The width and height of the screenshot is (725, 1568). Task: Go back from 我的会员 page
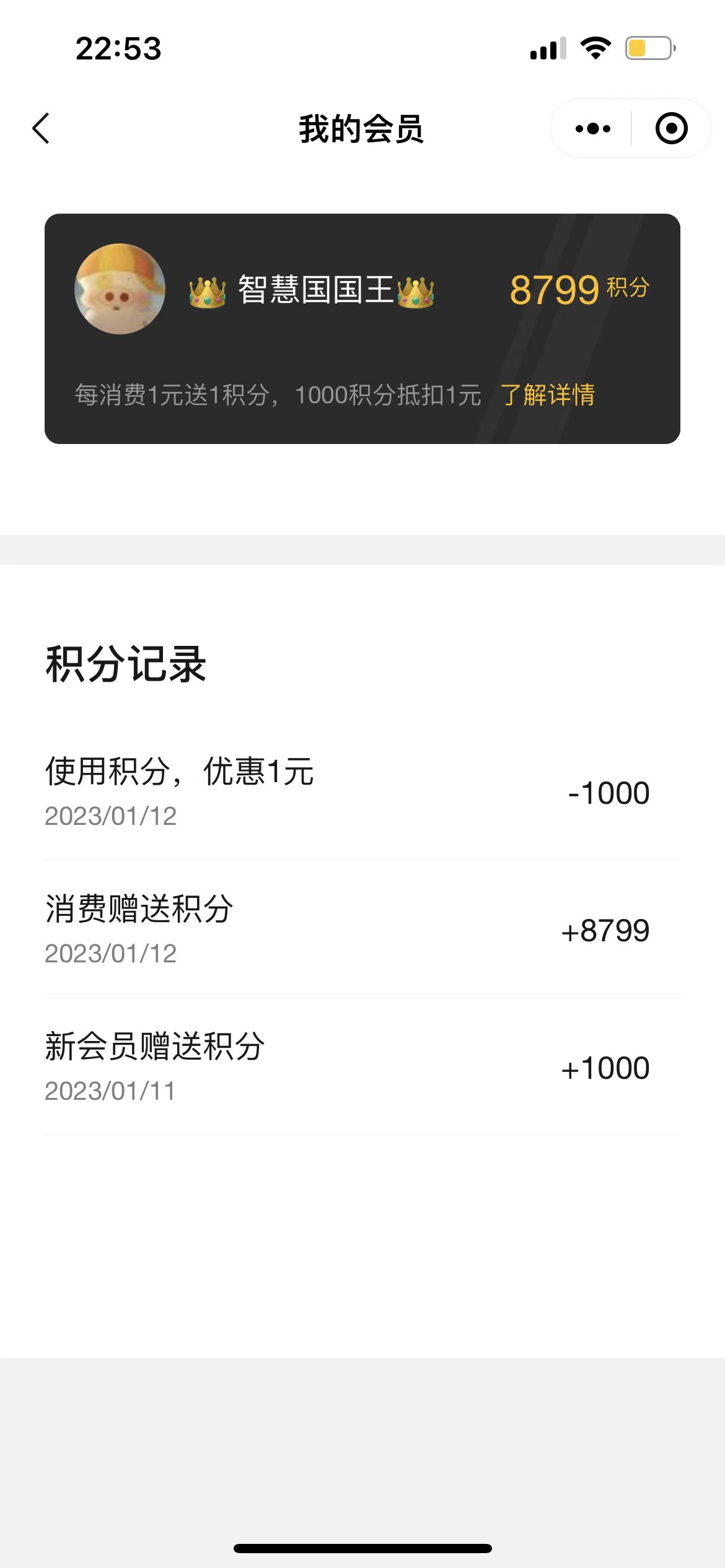[x=41, y=129]
